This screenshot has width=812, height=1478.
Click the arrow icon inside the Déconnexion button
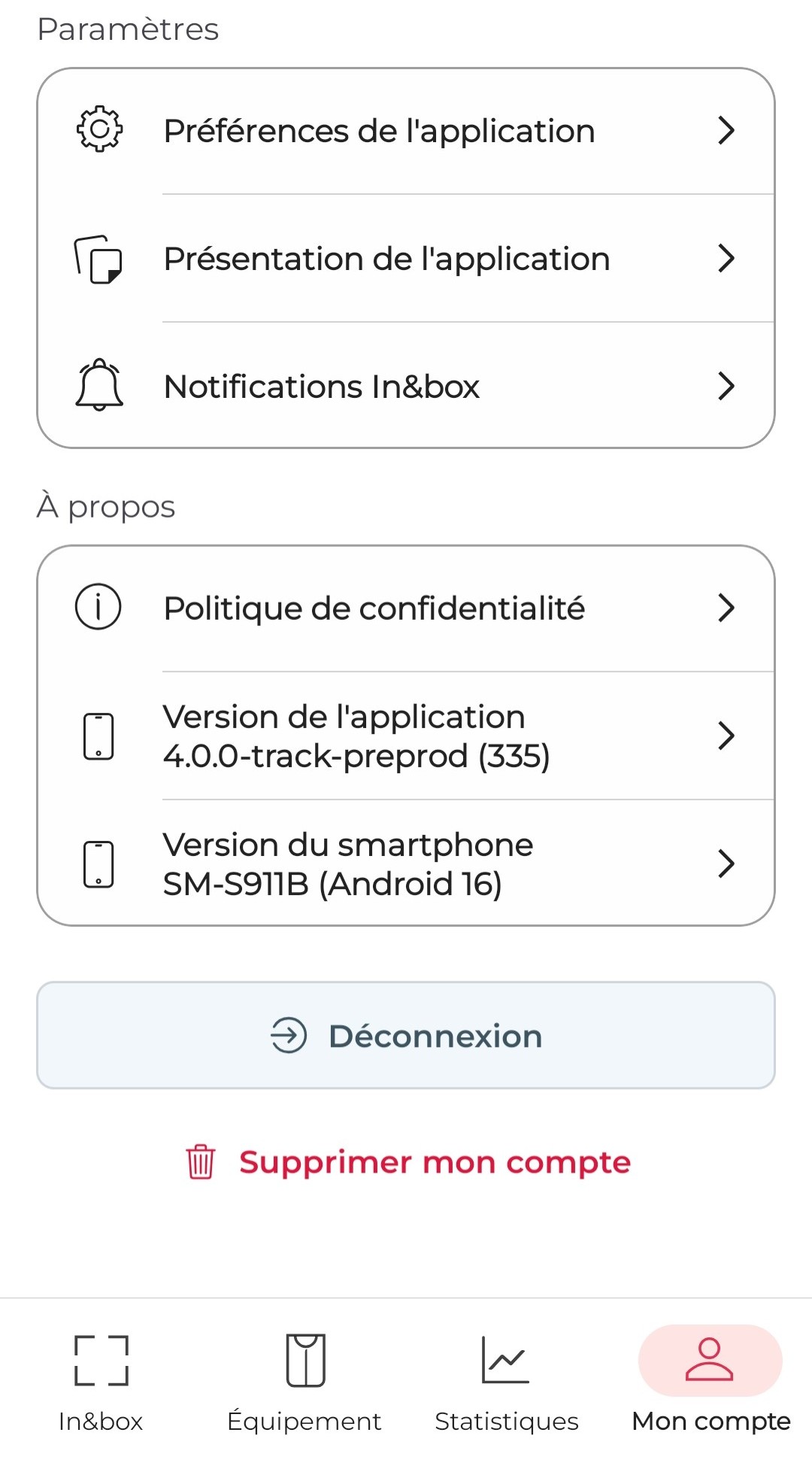pos(289,1035)
